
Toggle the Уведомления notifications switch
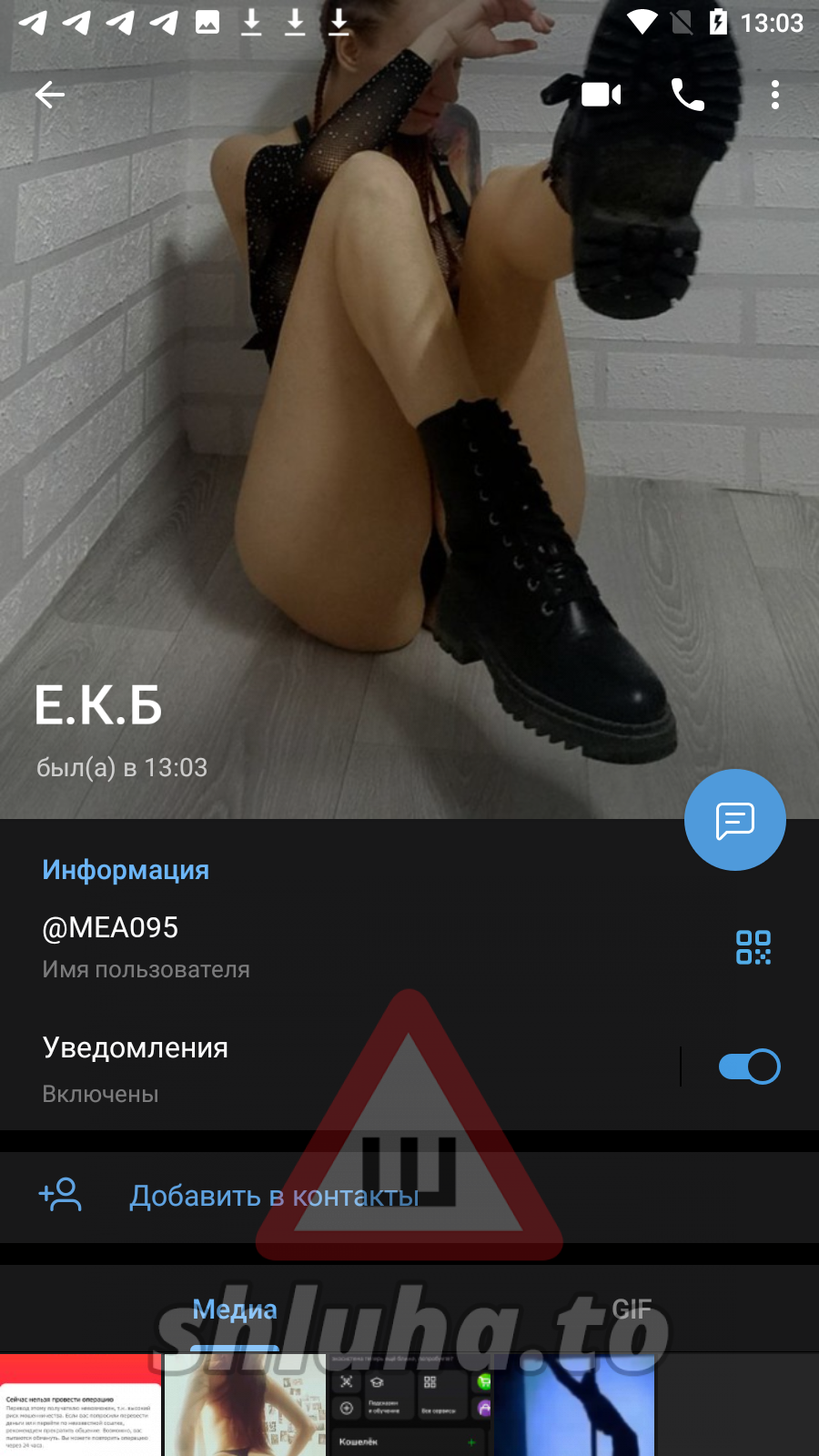[x=748, y=1067]
